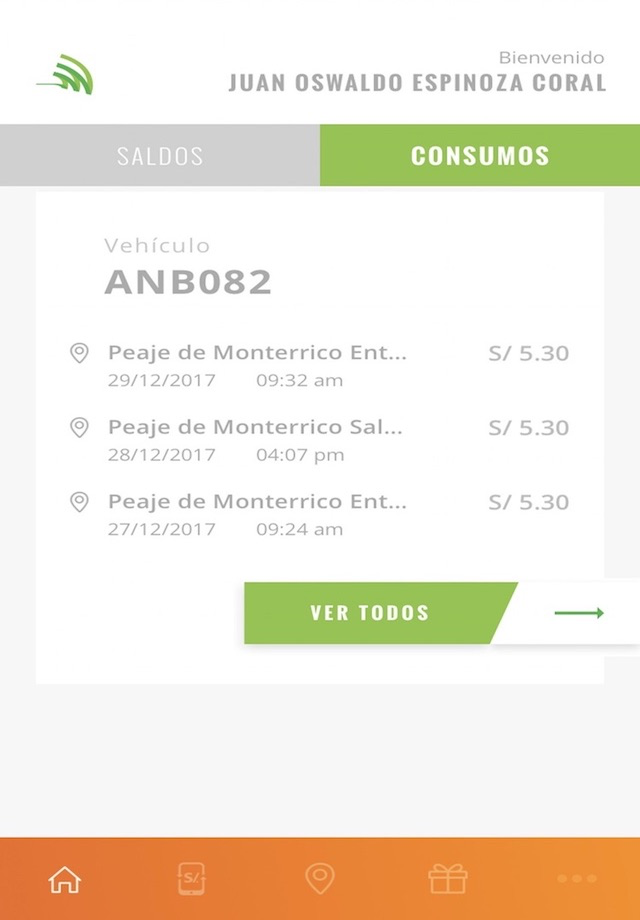Viewport: 640px width, 920px height.
Task: Open the gift rewards tab
Action: point(448,879)
